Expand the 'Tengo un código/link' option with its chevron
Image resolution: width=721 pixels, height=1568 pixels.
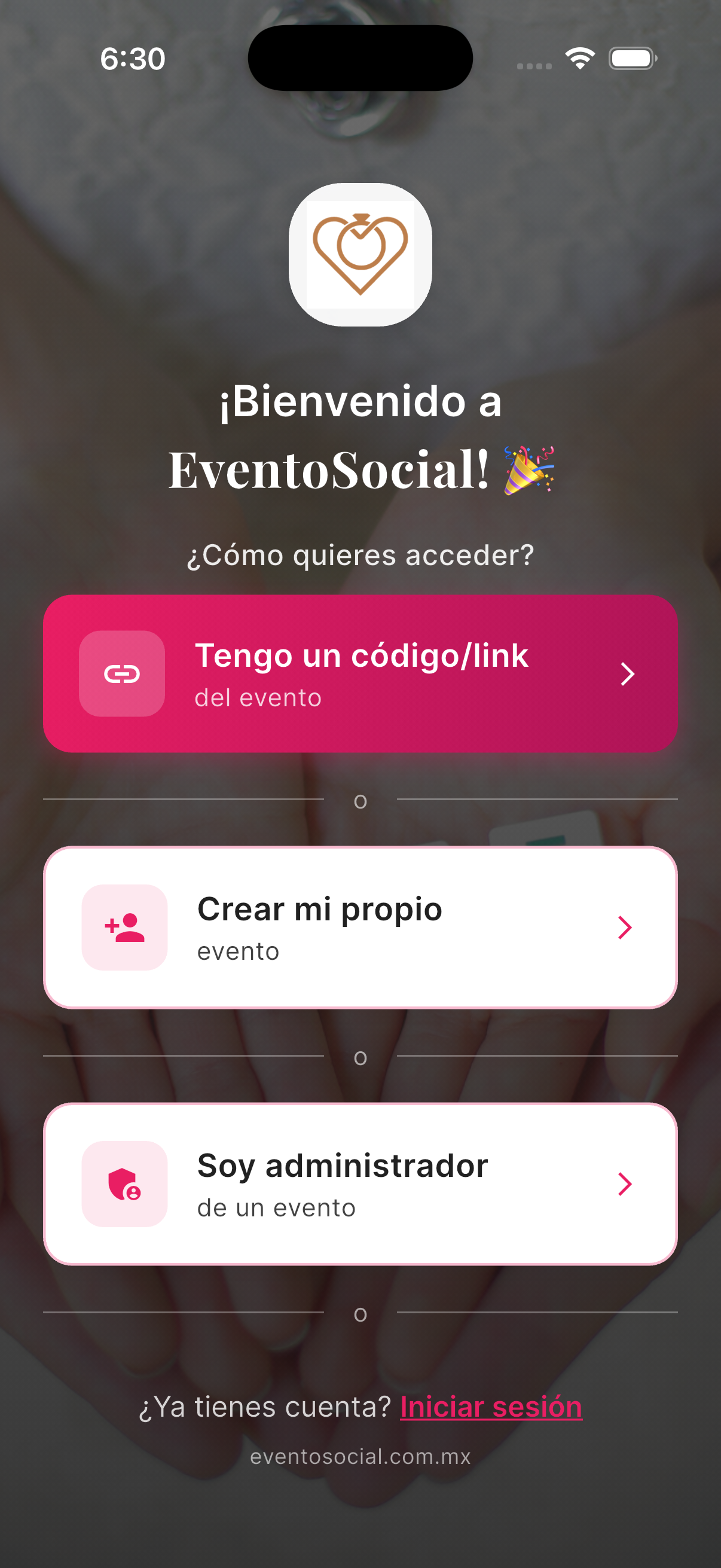point(628,674)
